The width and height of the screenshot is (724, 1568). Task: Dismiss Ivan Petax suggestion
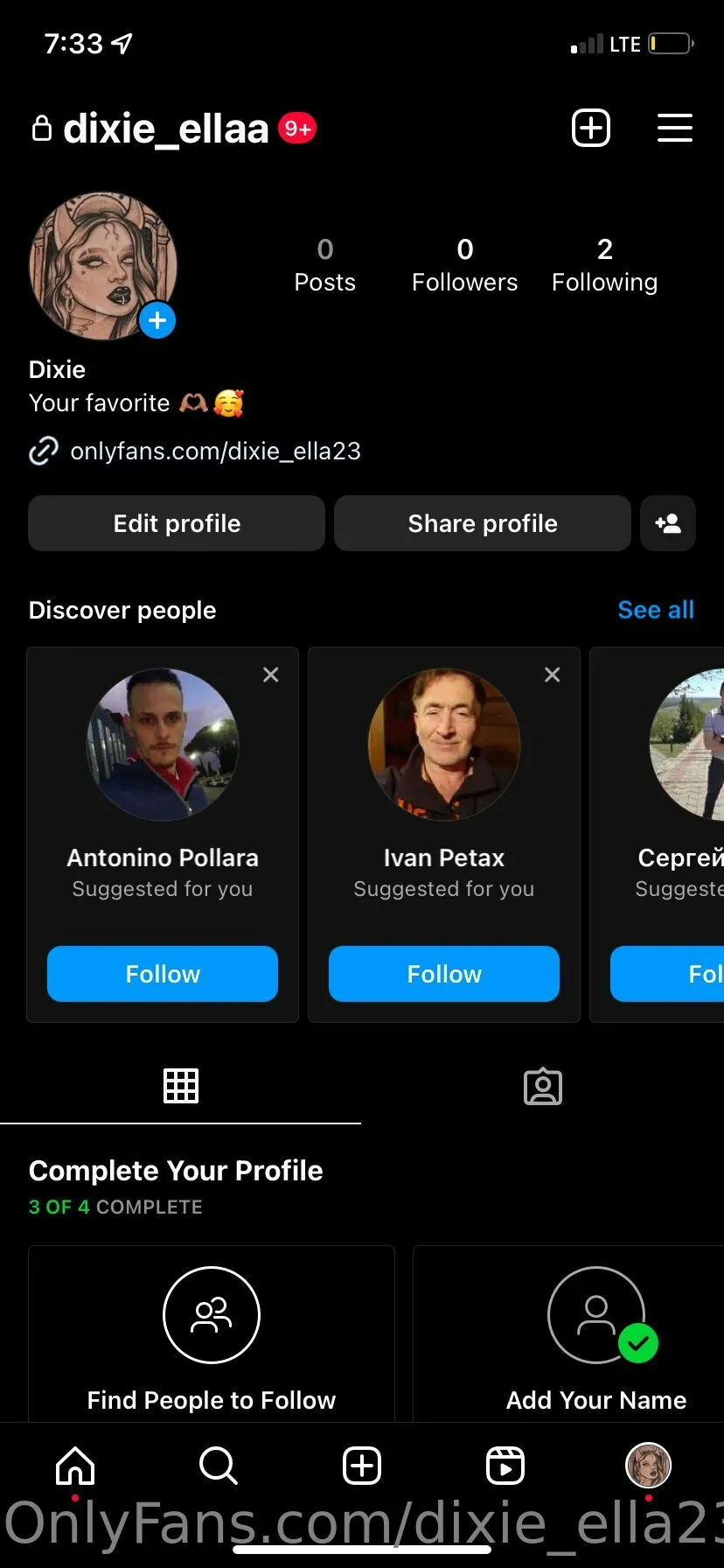pyautogui.click(x=553, y=675)
